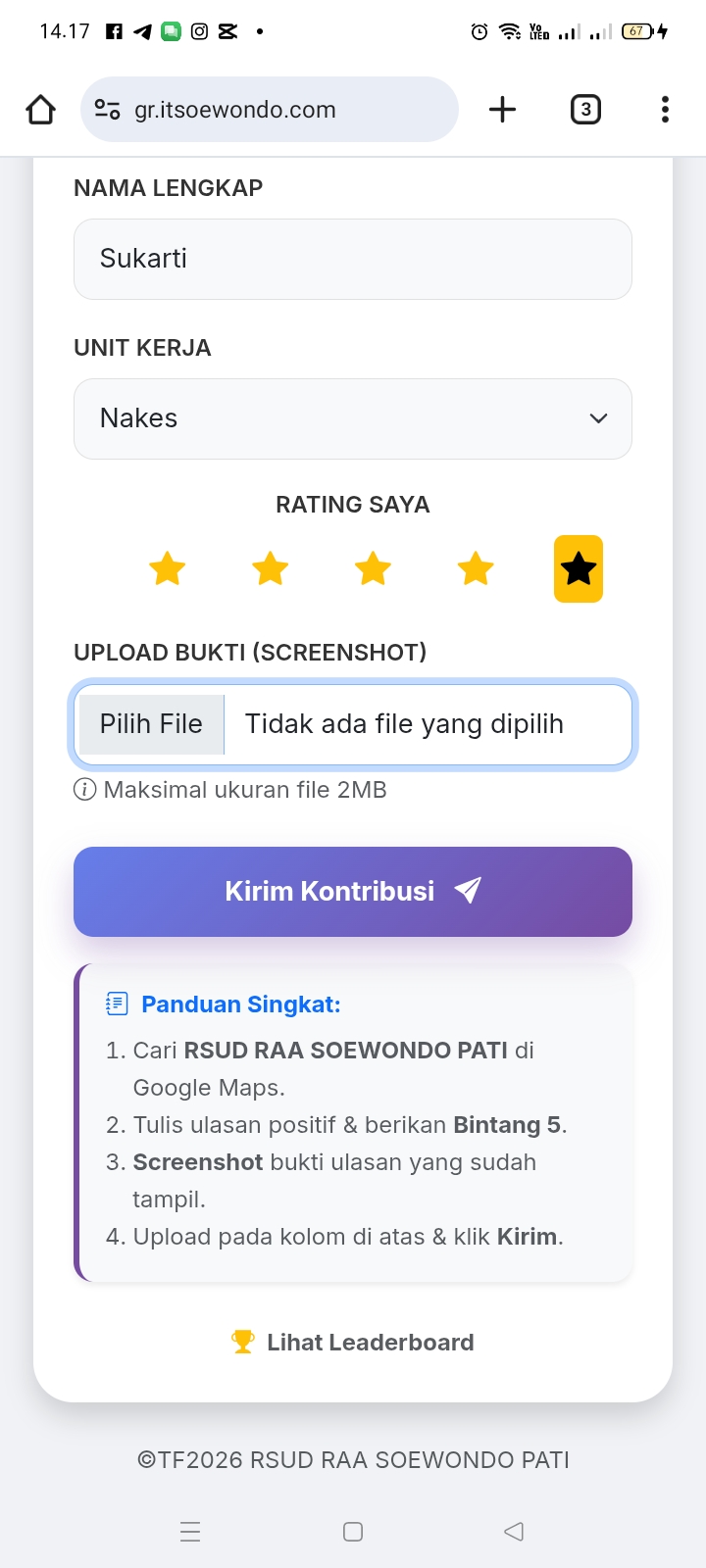The width and height of the screenshot is (706, 1568).
Task: Go to the browser home page
Action: 40,110
